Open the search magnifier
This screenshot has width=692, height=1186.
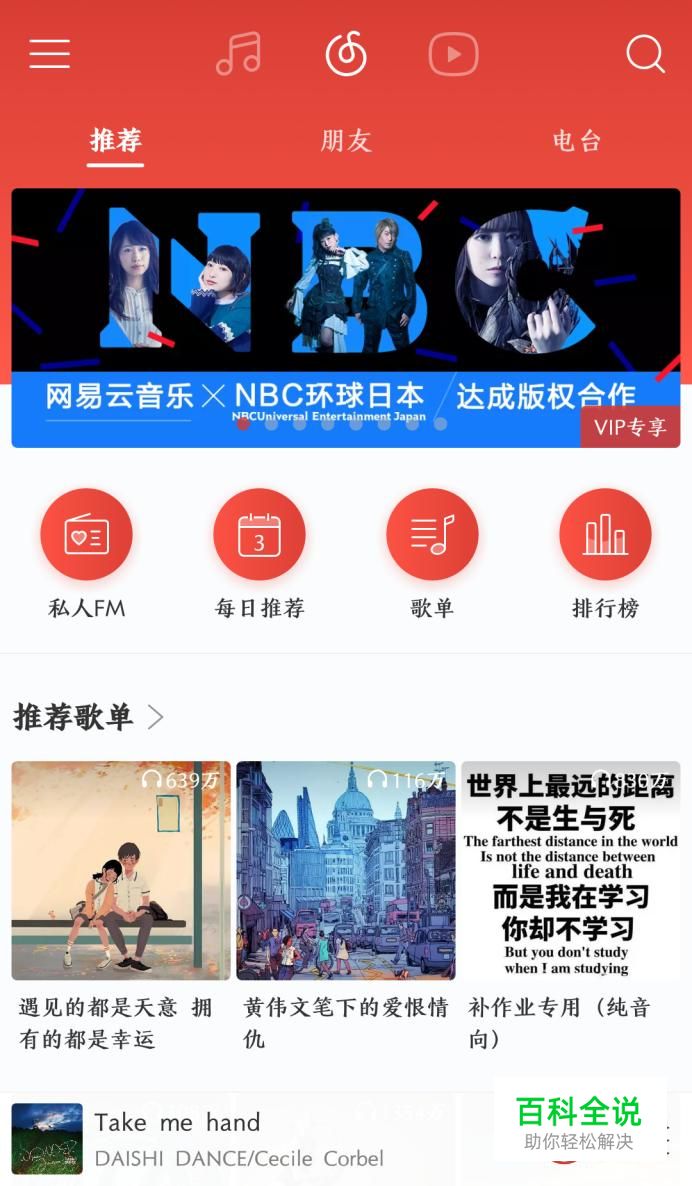(x=645, y=54)
